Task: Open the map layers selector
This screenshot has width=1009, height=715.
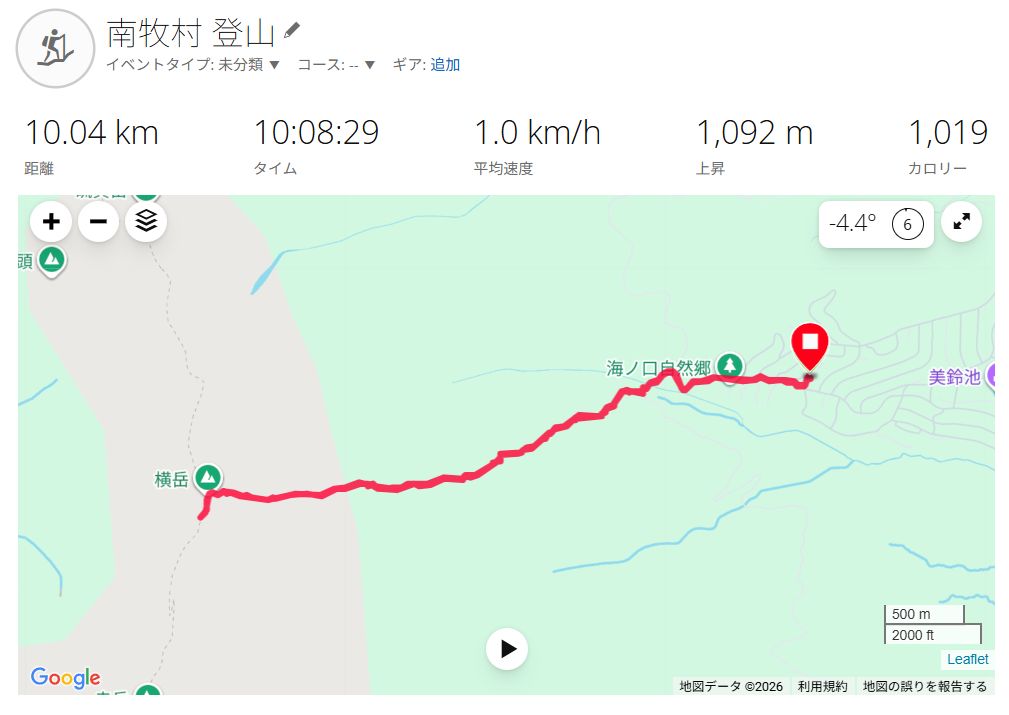Action: click(x=146, y=222)
